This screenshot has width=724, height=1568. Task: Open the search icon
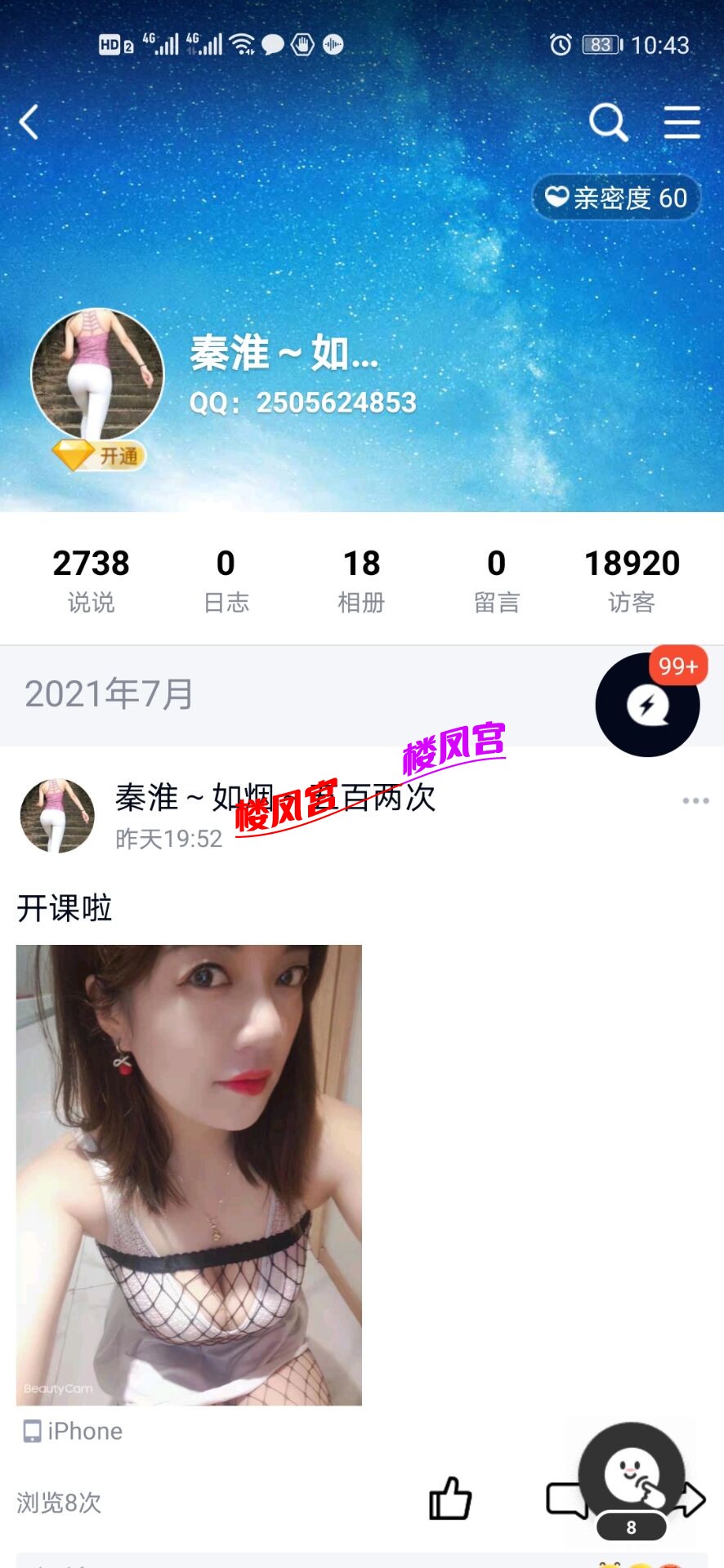click(x=608, y=122)
